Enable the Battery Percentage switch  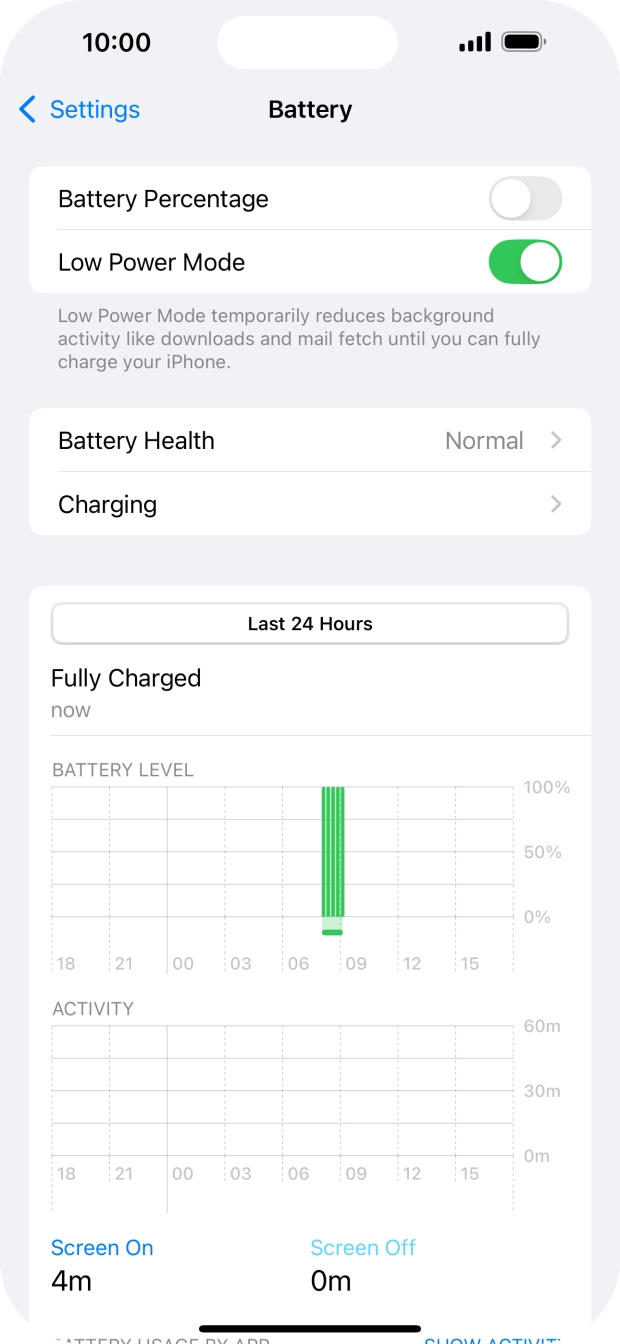[525, 199]
